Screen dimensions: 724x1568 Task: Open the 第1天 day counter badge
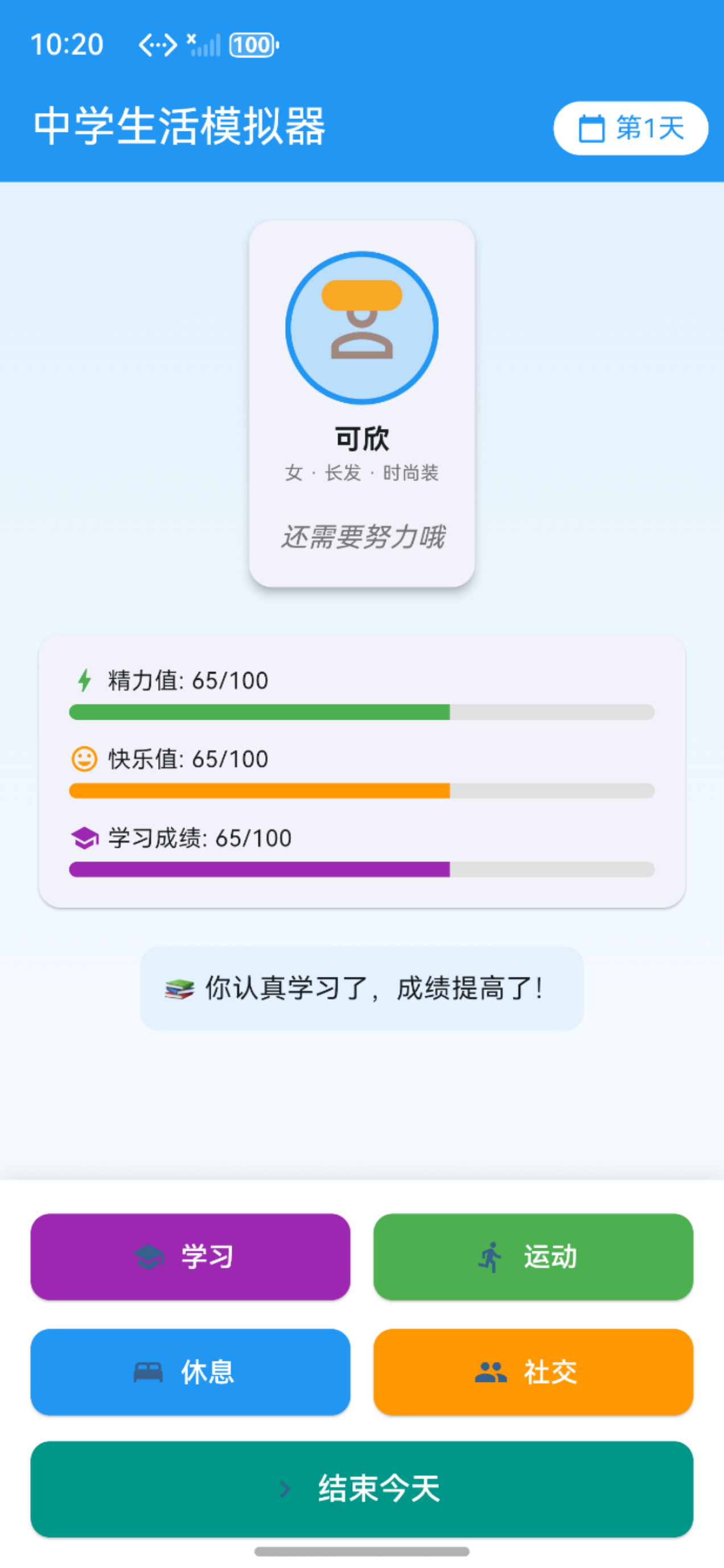tap(630, 129)
